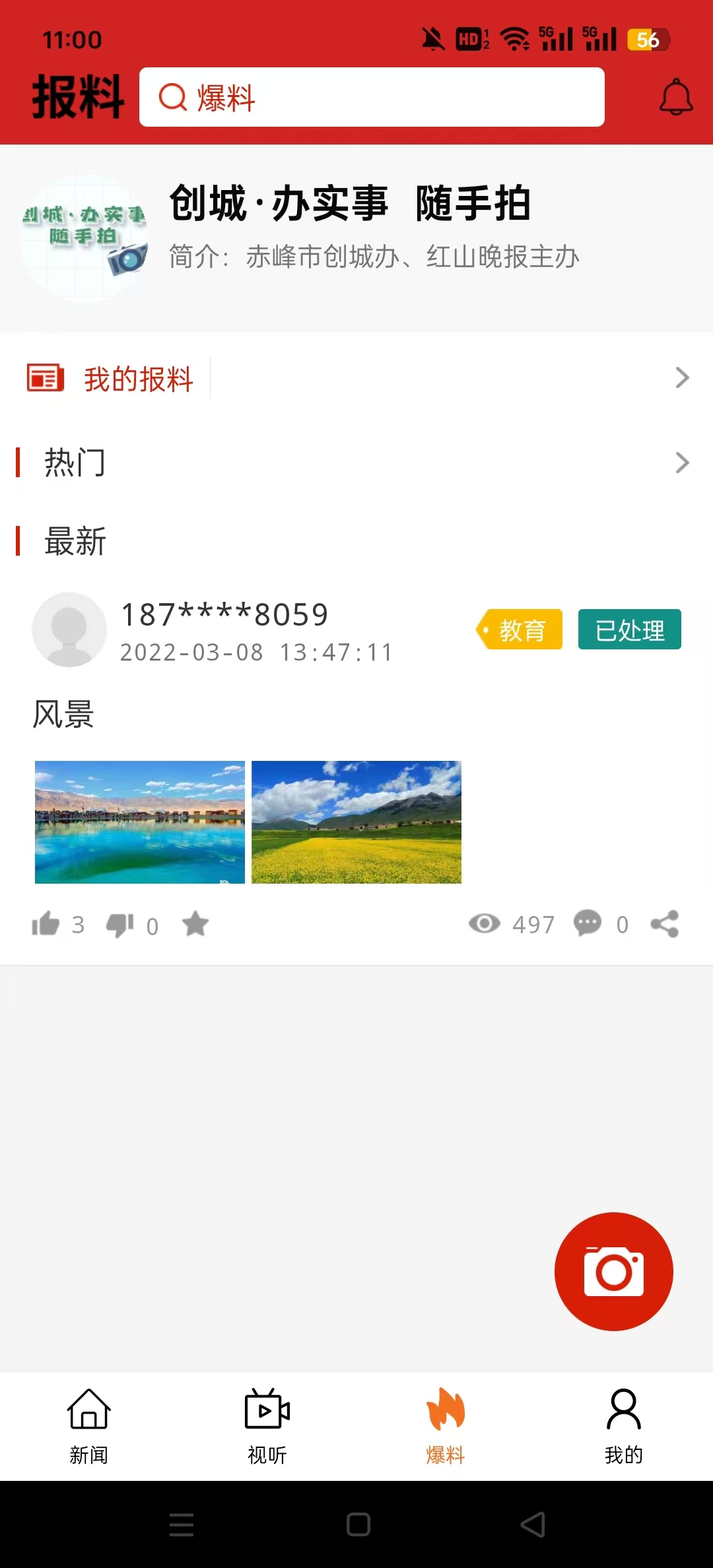Screen dimensions: 713x1568
Task: Tap the 教育 category tag
Action: 520,630
